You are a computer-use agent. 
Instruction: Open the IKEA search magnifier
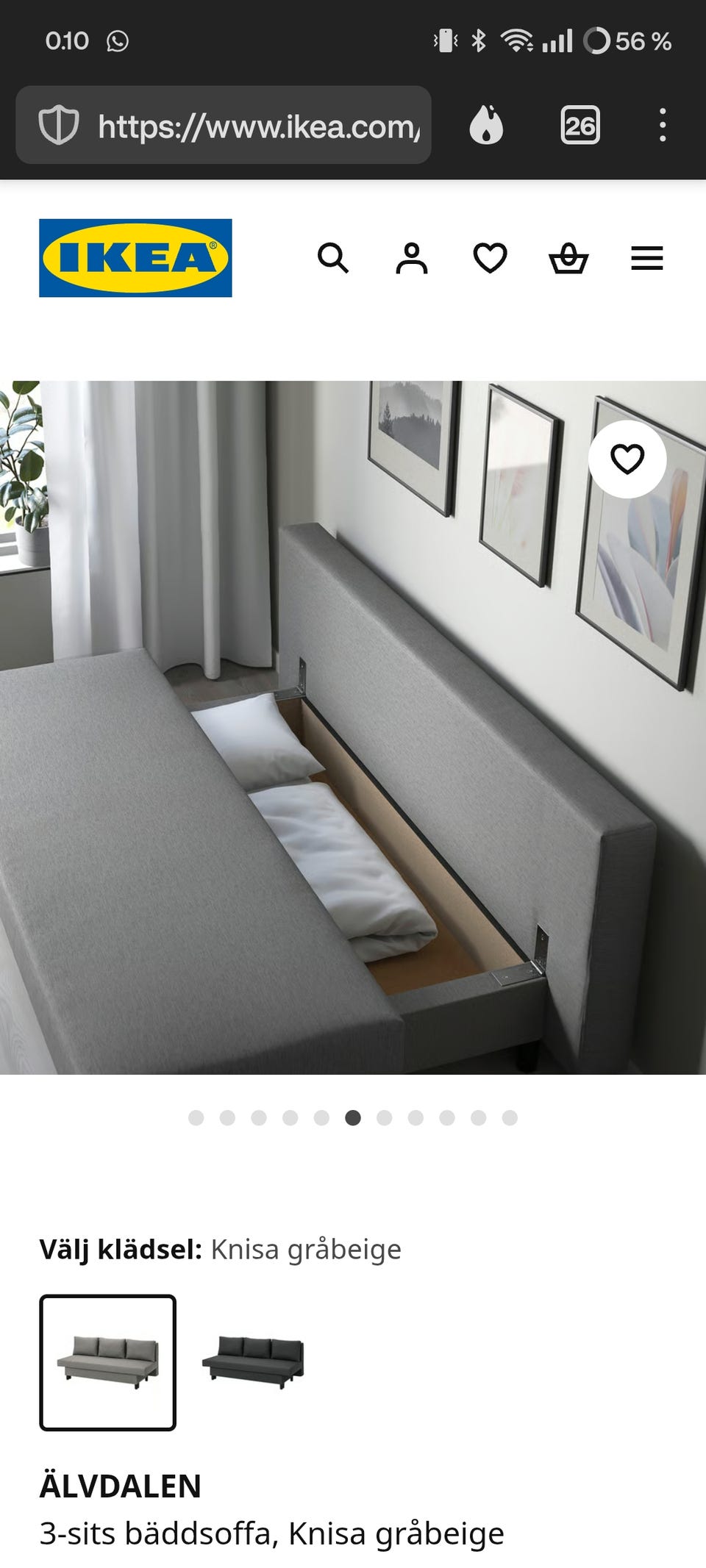pyautogui.click(x=333, y=258)
